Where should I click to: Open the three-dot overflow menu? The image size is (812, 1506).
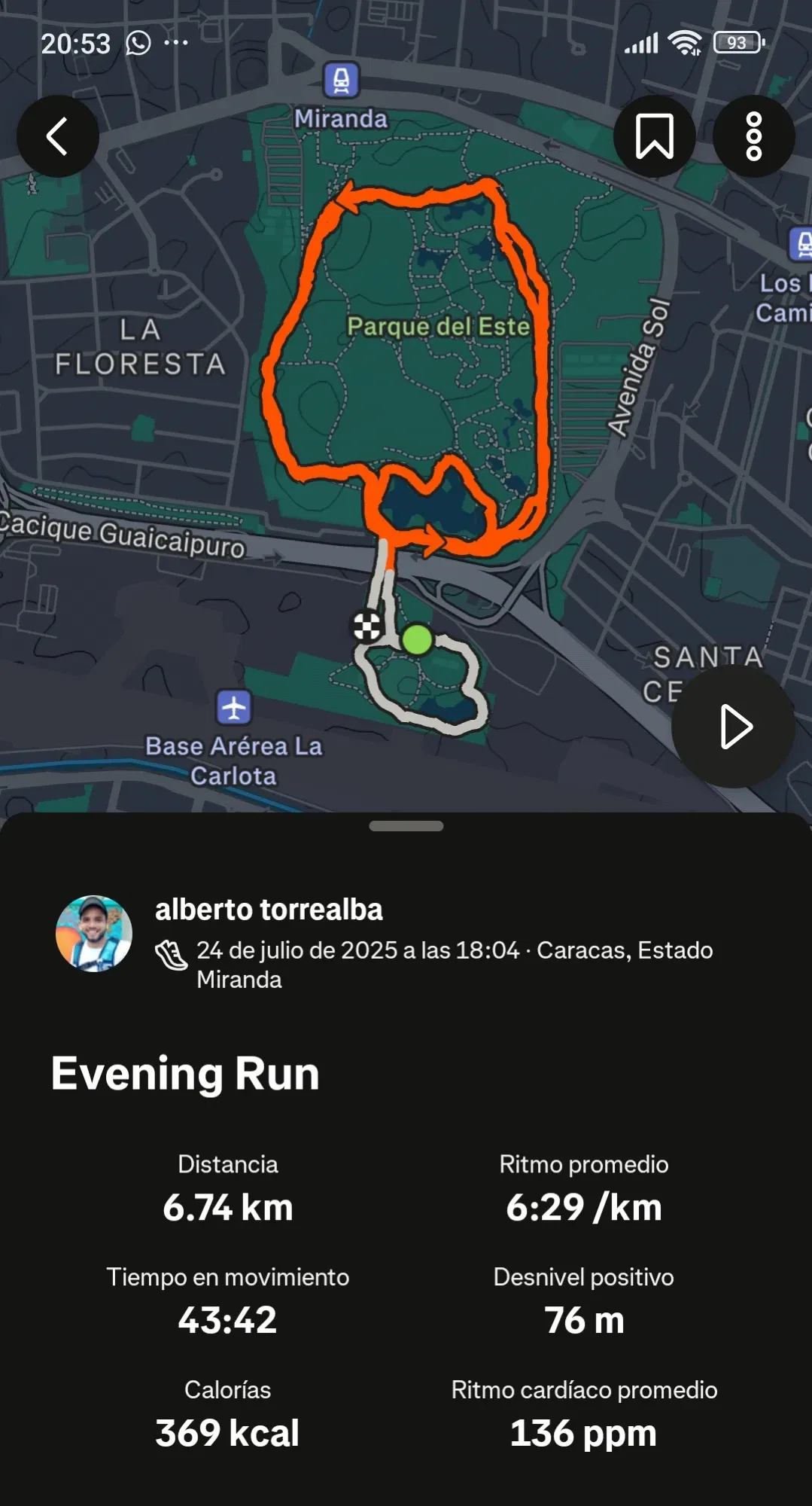pos(753,136)
